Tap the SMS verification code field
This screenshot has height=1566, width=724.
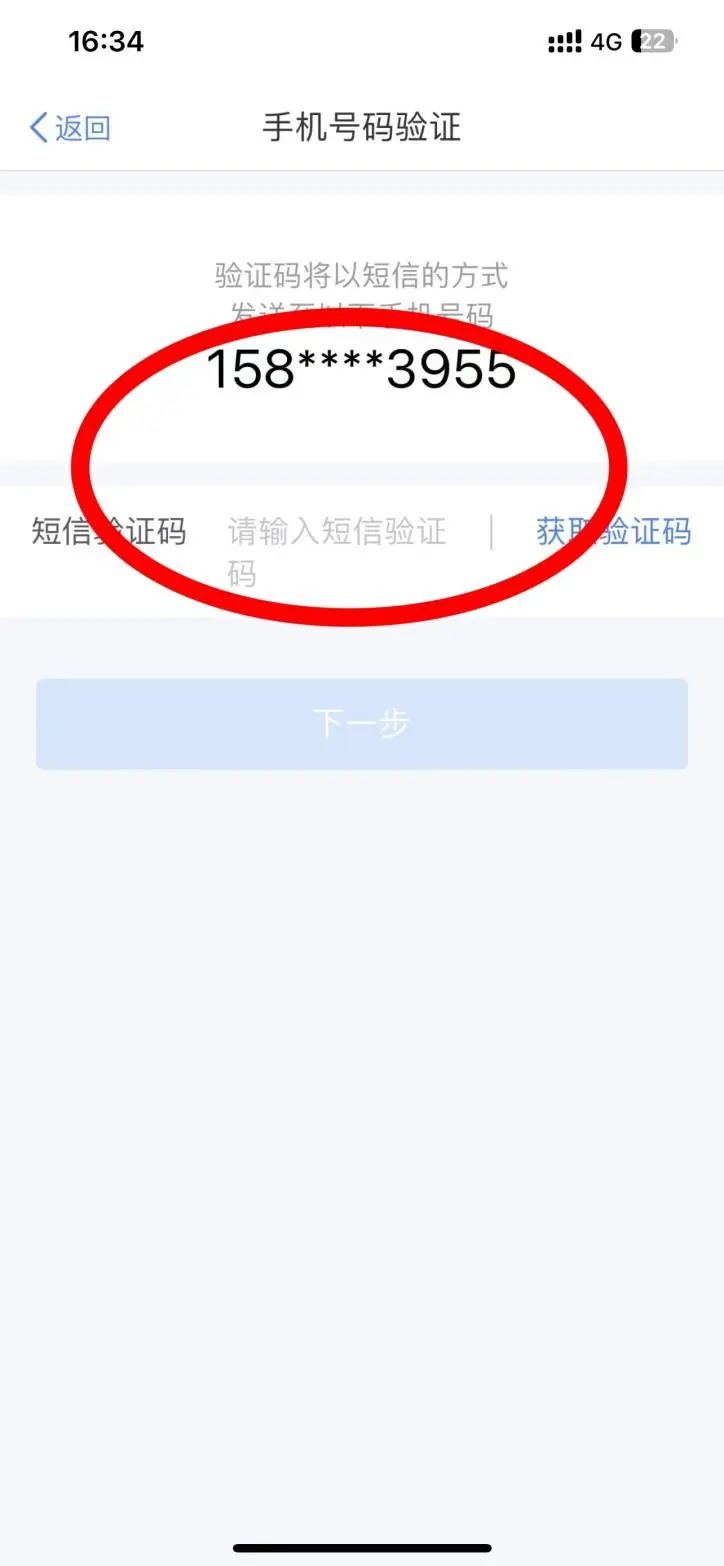338,551
